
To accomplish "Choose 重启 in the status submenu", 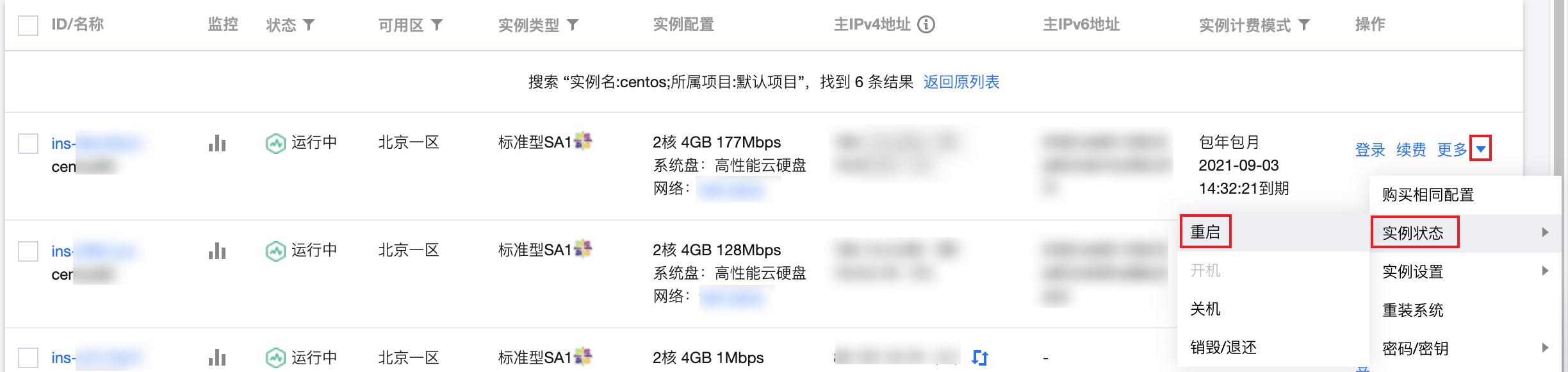I will click(x=1205, y=232).
